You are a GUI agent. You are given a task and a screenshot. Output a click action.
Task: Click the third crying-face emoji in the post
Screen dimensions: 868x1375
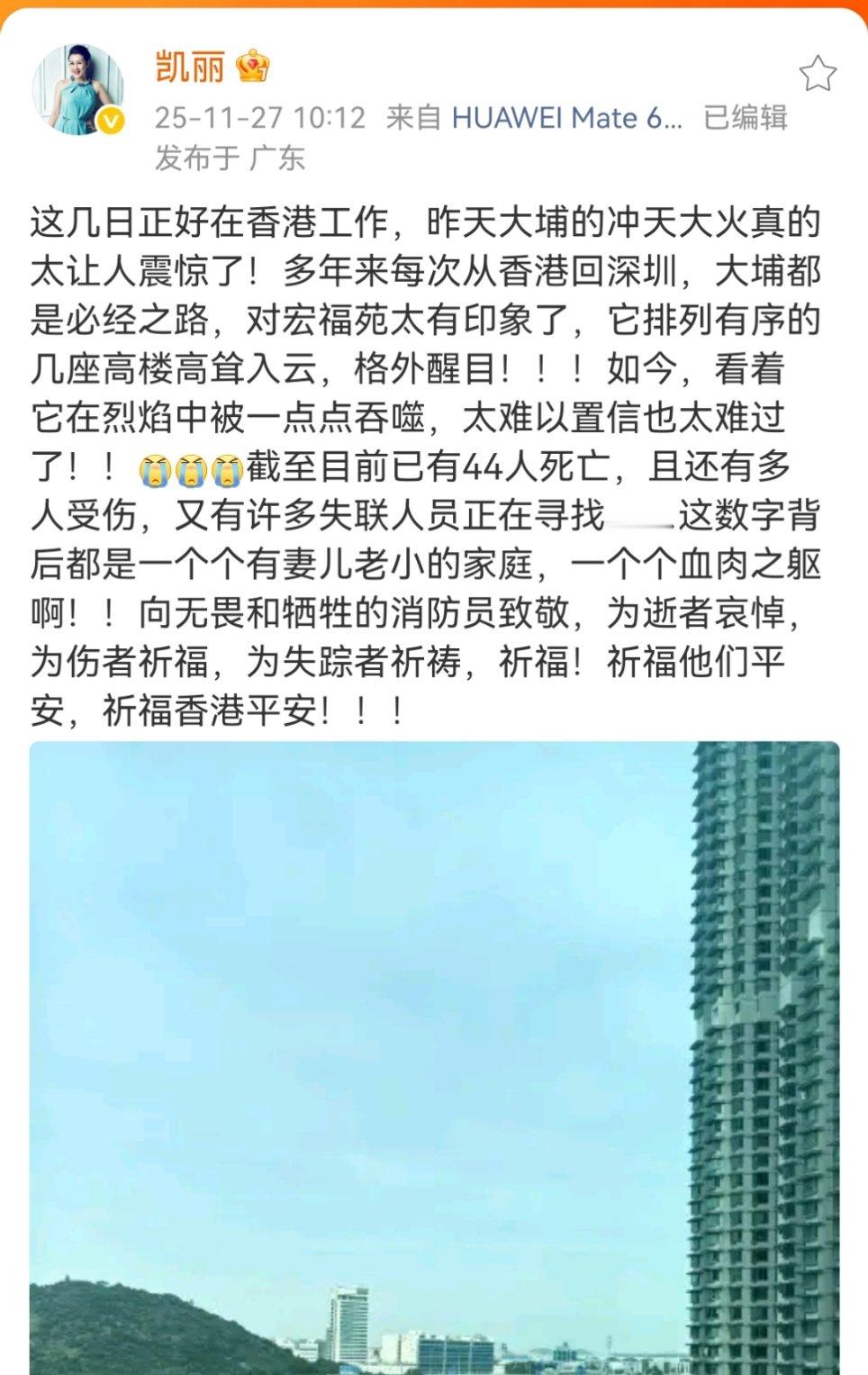click(x=228, y=467)
